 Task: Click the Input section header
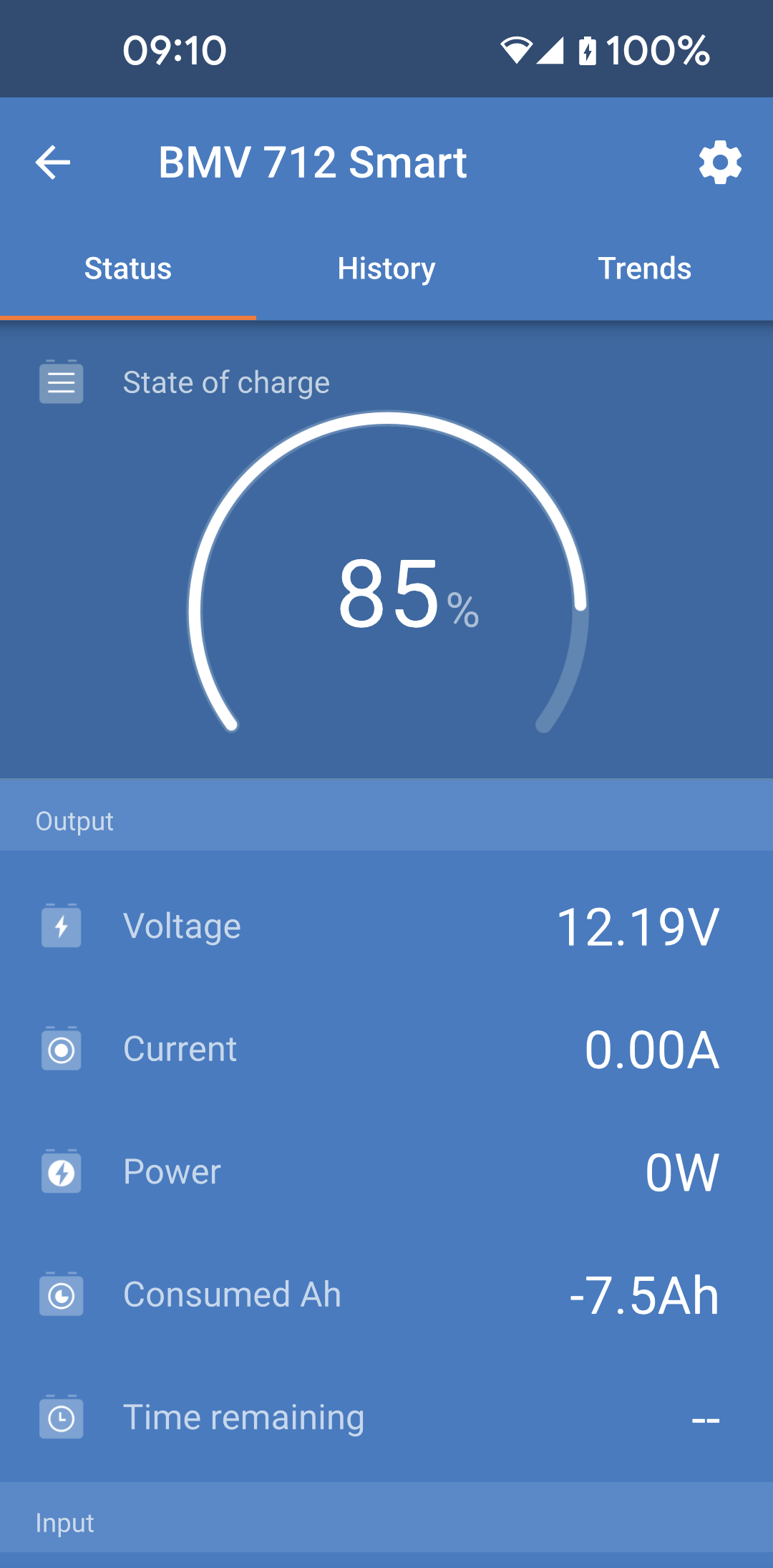tap(65, 1523)
